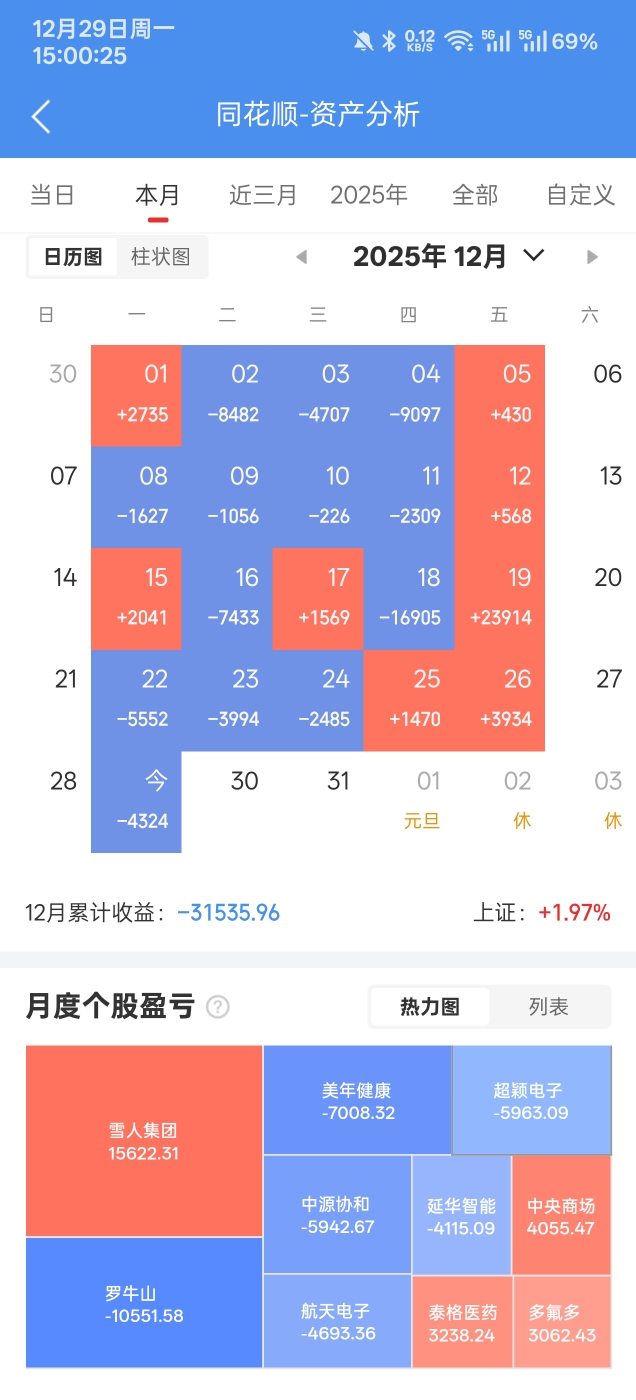Go to next month arrow
Viewport: 636px width, 1400px height.
pyautogui.click(x=592, y=257)
